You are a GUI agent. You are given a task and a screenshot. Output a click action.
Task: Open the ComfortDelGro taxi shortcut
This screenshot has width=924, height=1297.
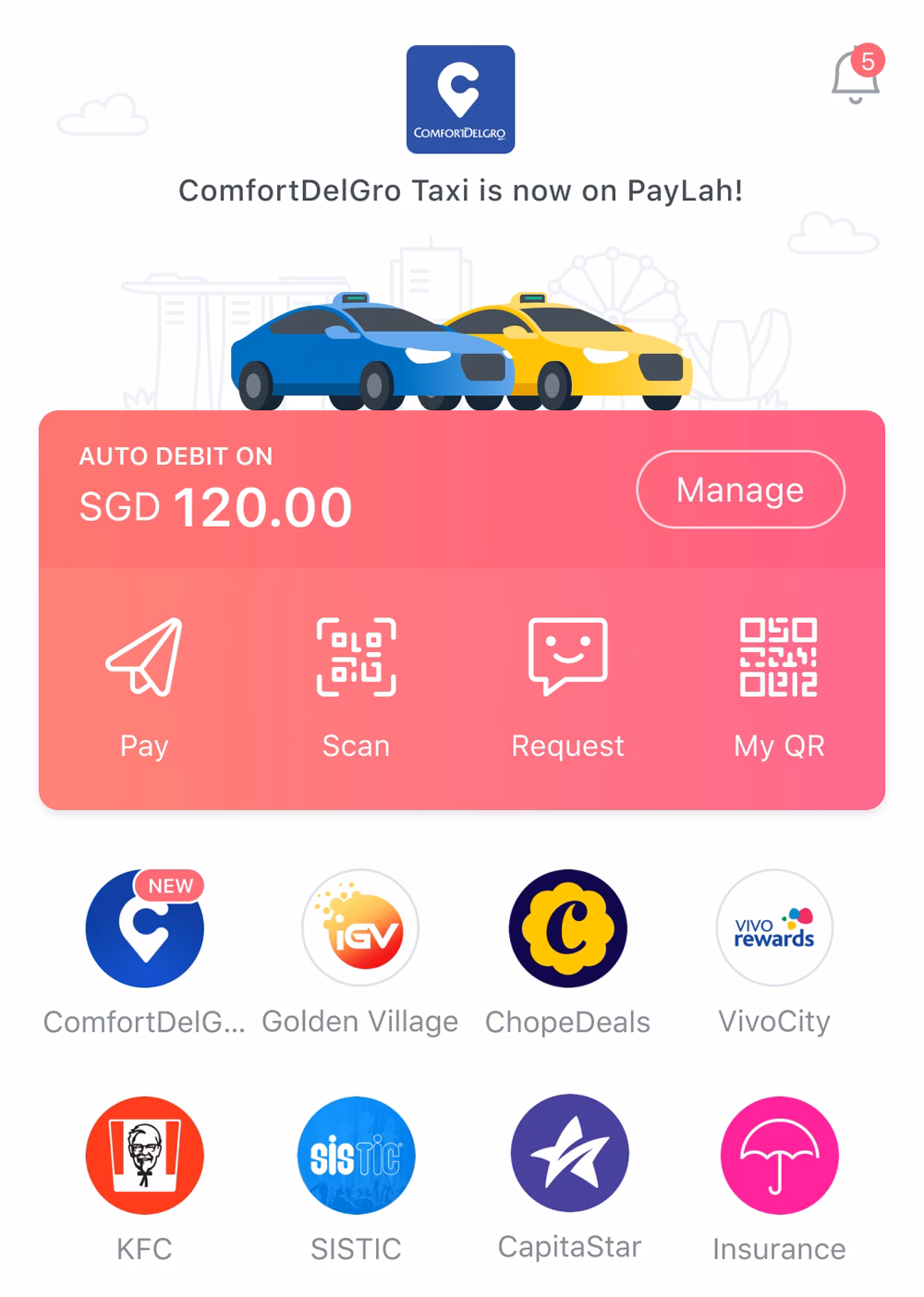coord(144,929)
